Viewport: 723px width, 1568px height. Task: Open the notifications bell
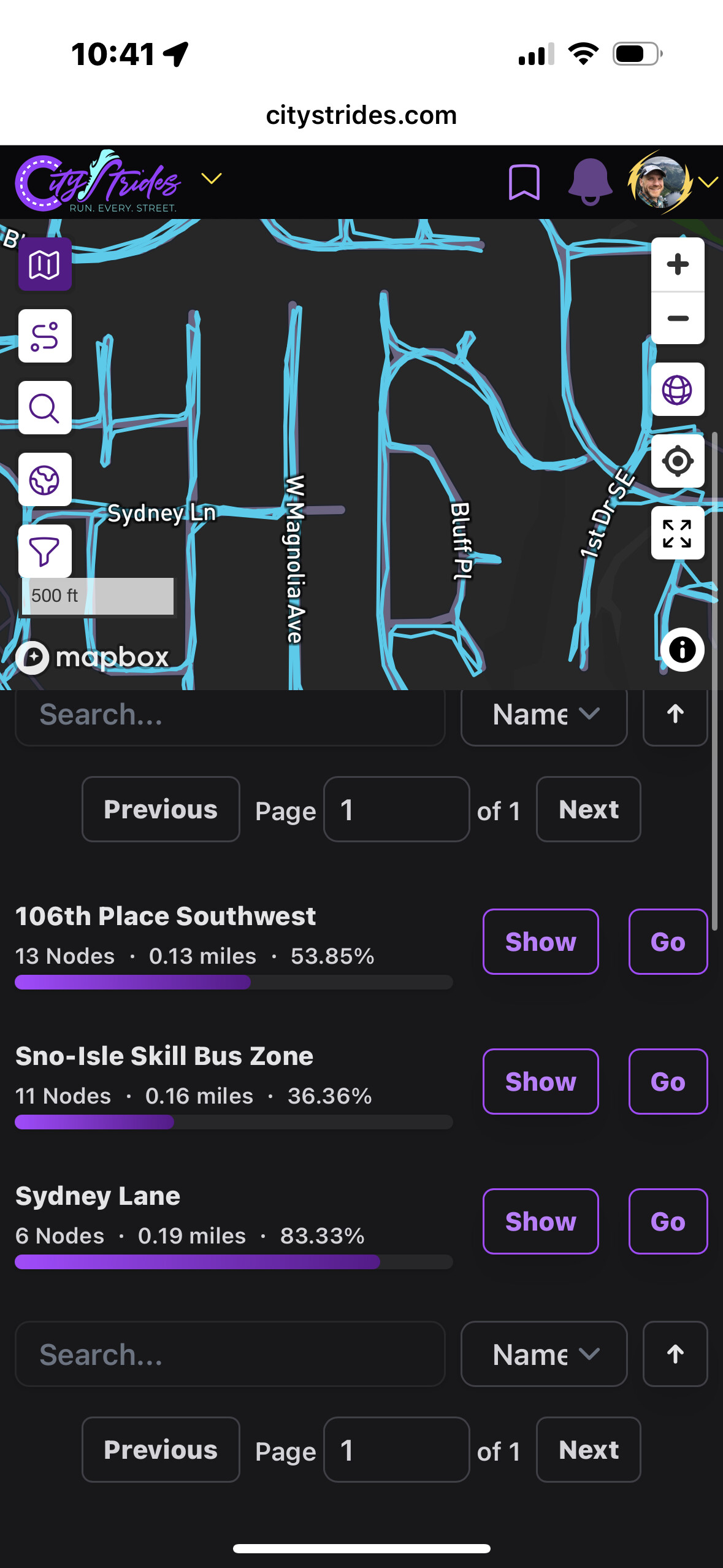[589, 182]
